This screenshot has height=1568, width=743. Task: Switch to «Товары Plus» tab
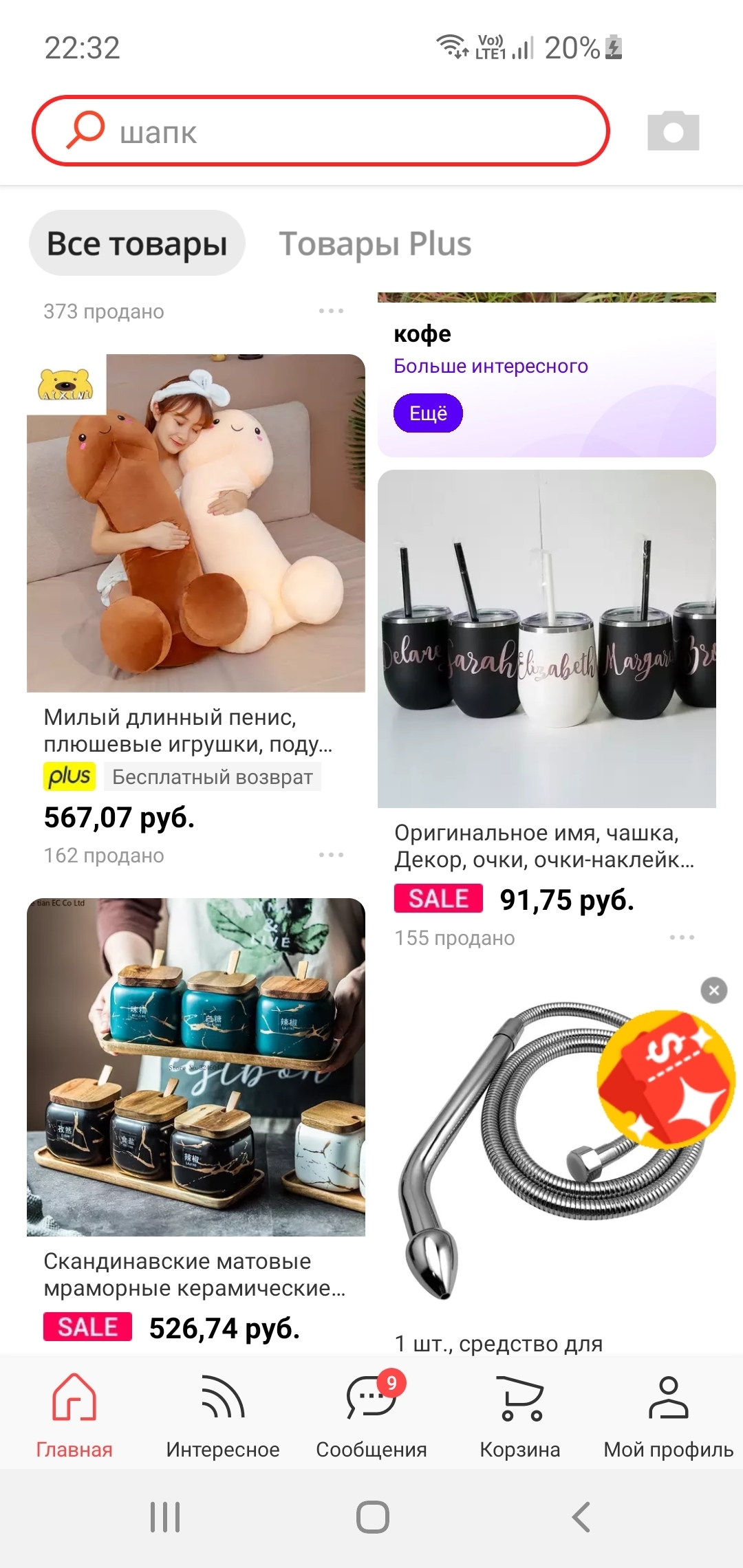point(375,243)
